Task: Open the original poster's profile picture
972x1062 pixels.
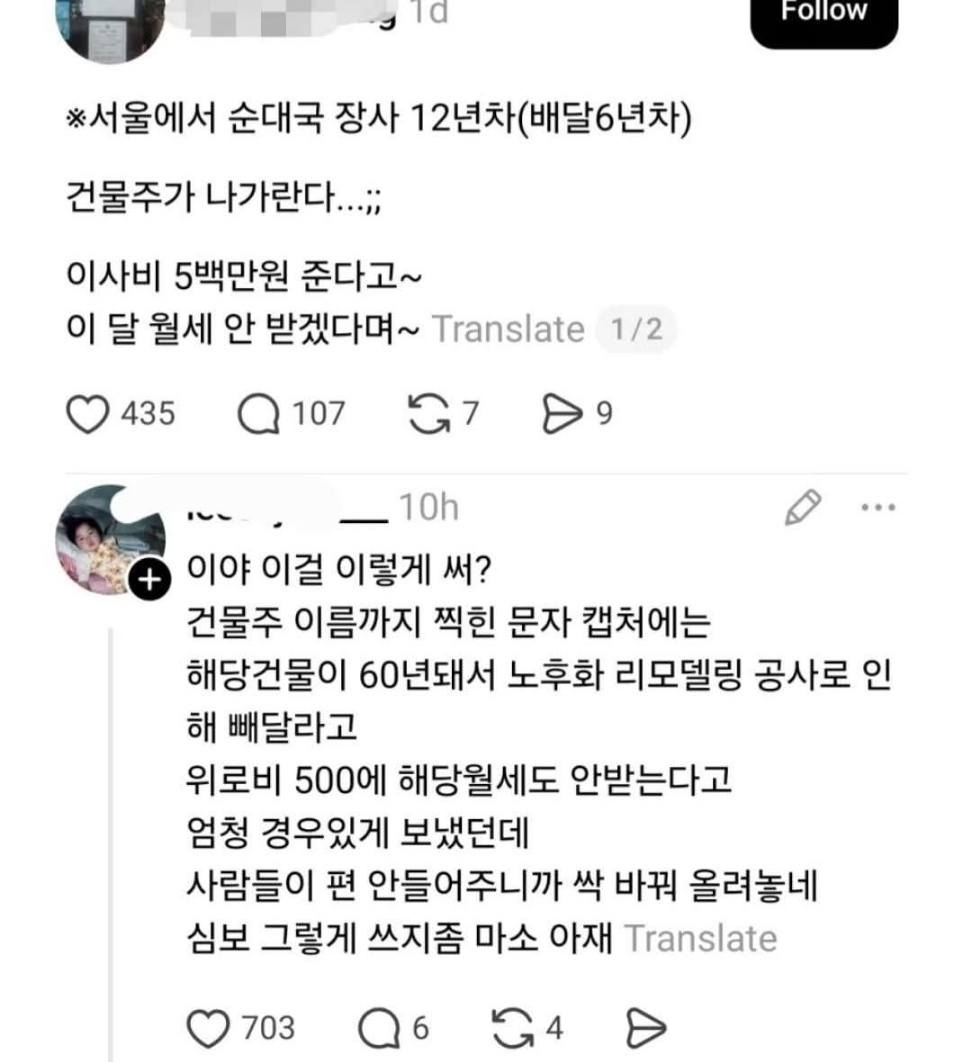Action: coord(108,25)
